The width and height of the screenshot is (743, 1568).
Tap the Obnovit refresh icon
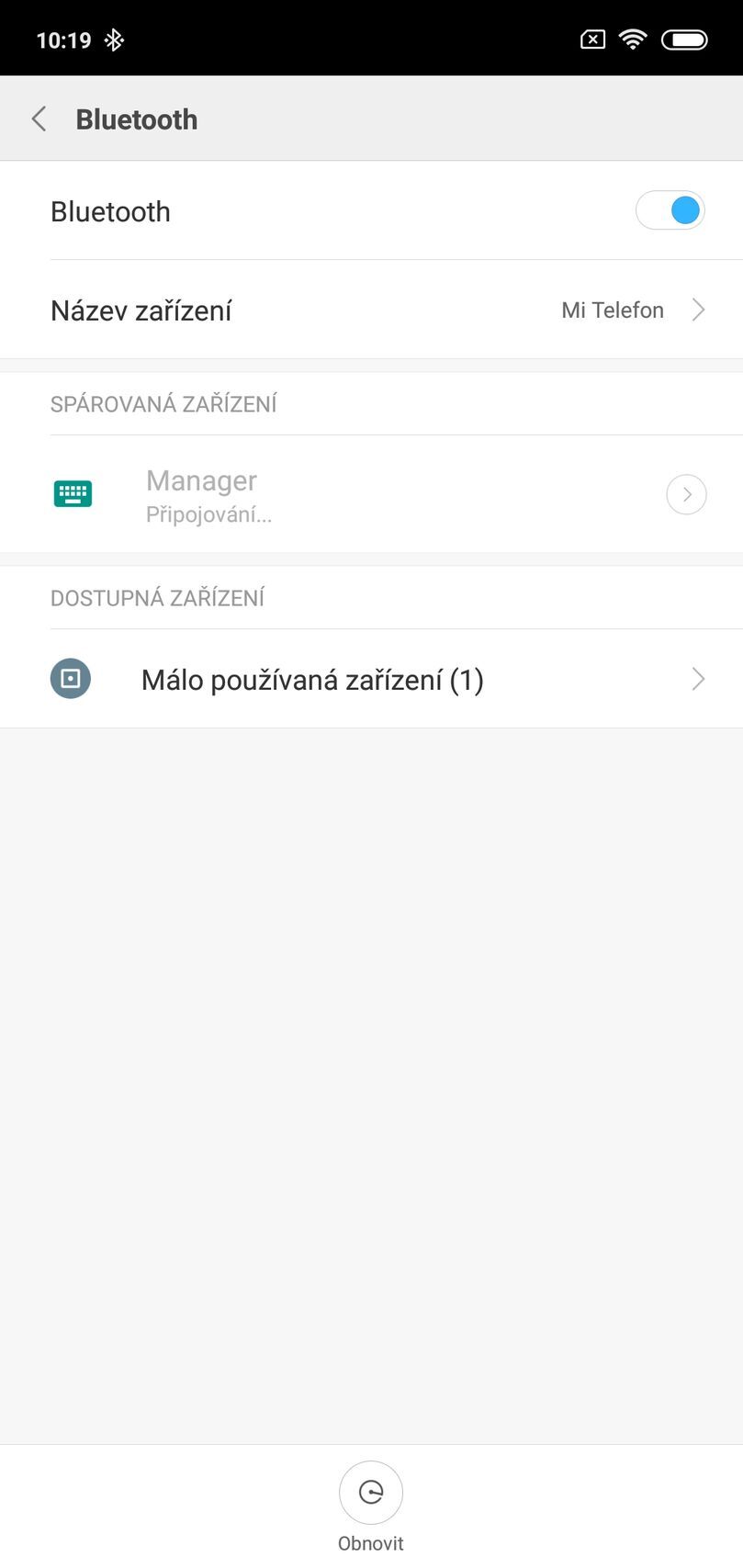(371, 1492)
